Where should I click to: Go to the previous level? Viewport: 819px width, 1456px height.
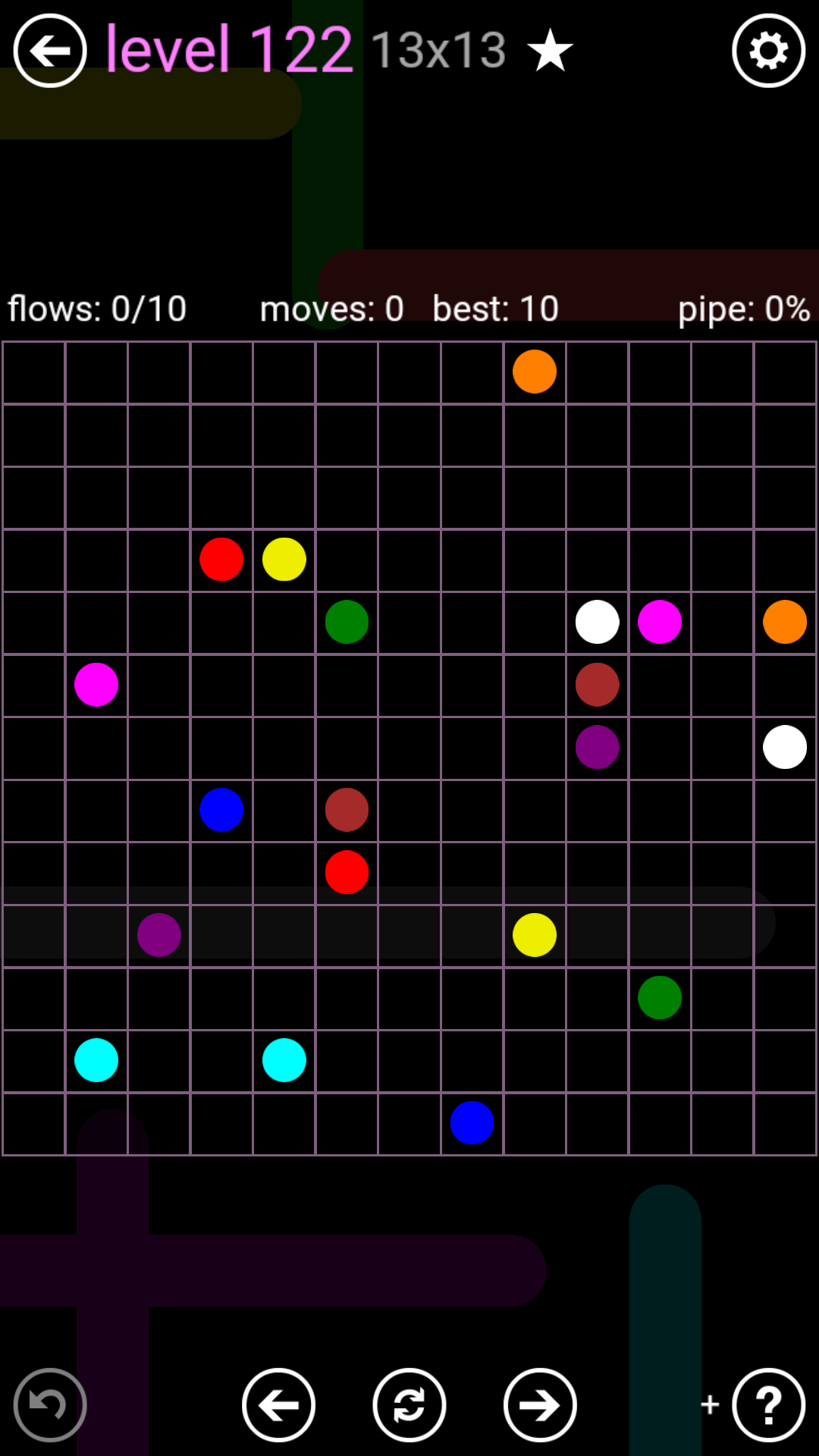tap(278, 1405)
